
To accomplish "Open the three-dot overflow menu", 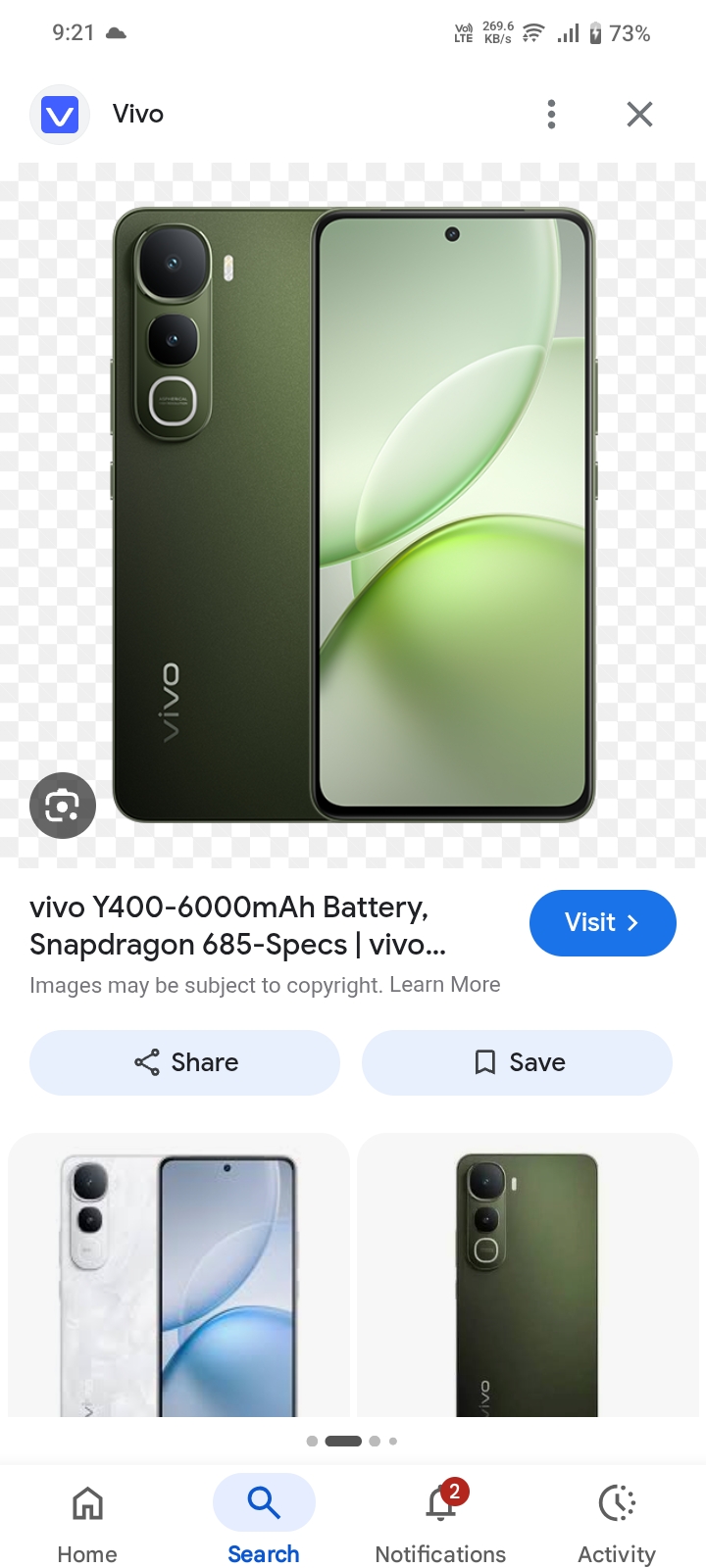I will click(552, 115).
